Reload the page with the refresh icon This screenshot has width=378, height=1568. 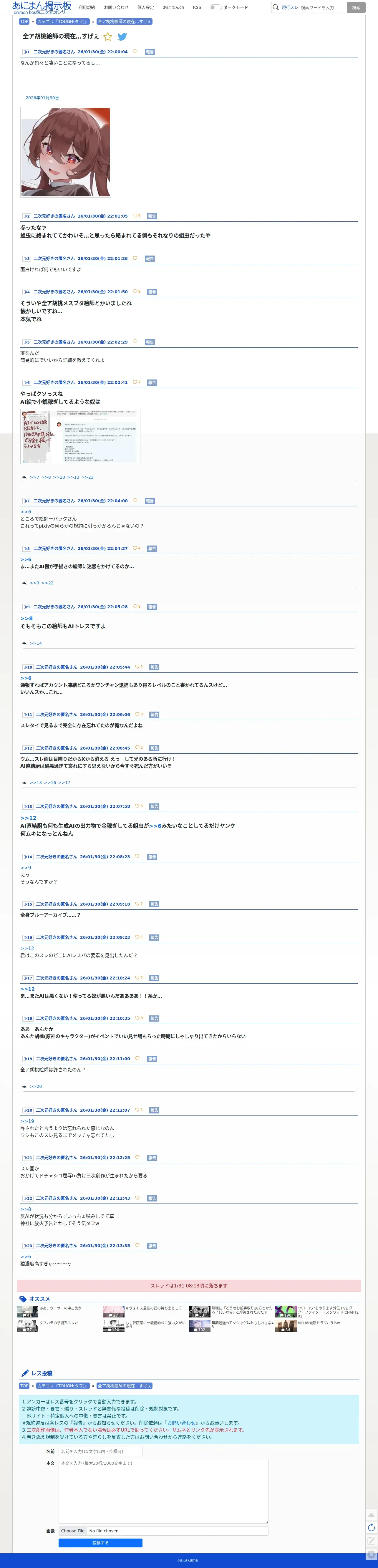click(x=371, y=1527)
